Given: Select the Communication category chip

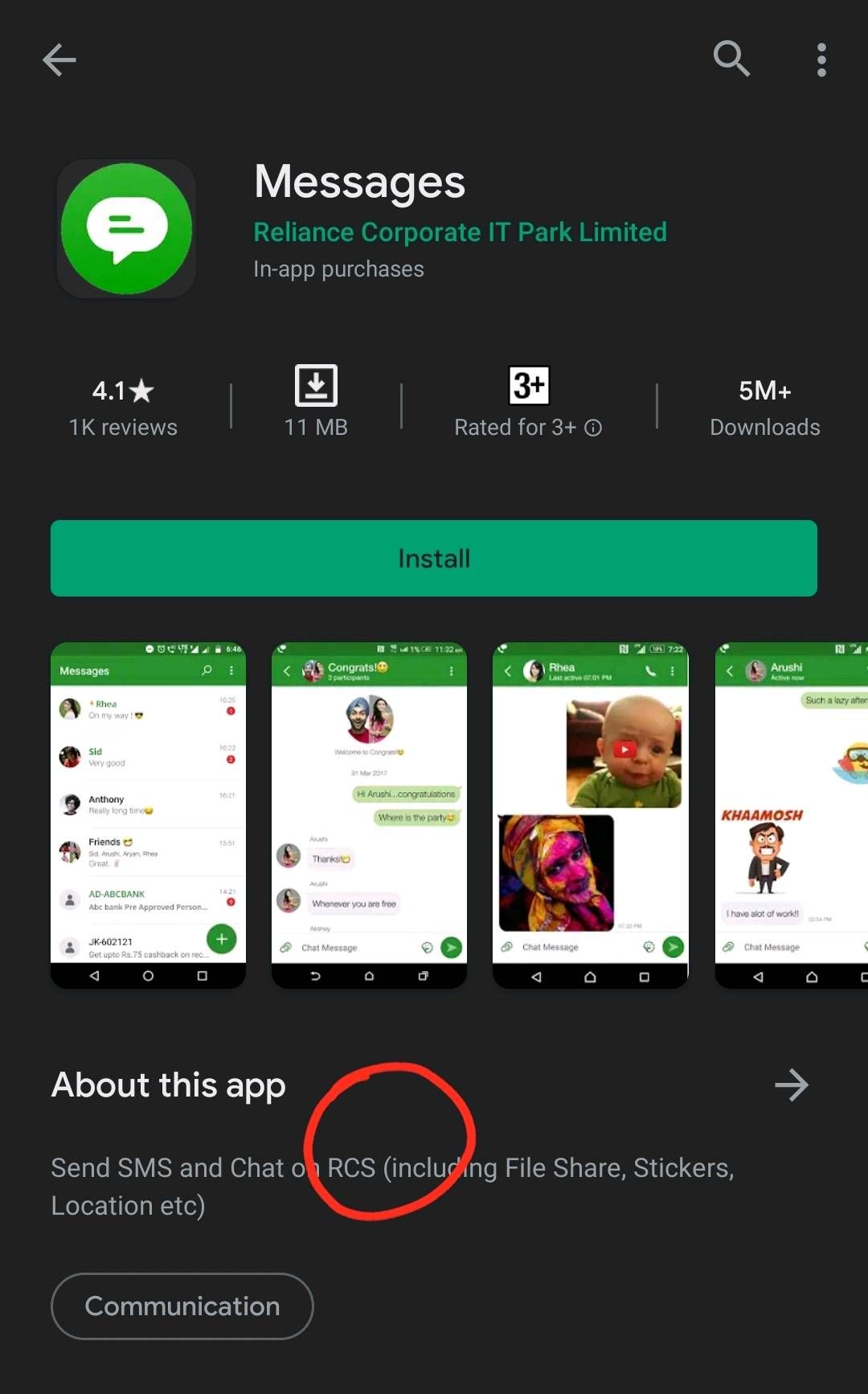Looking at the screenshot, I should [182, 1306].
